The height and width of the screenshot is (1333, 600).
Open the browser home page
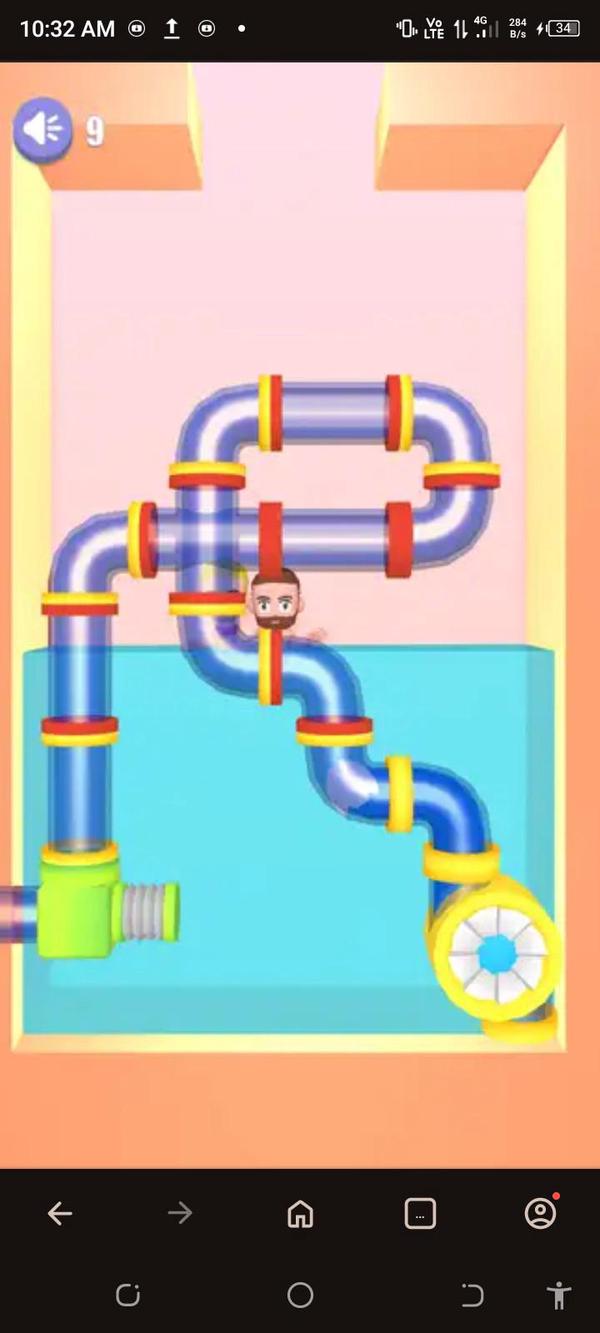pos(300,1214)
